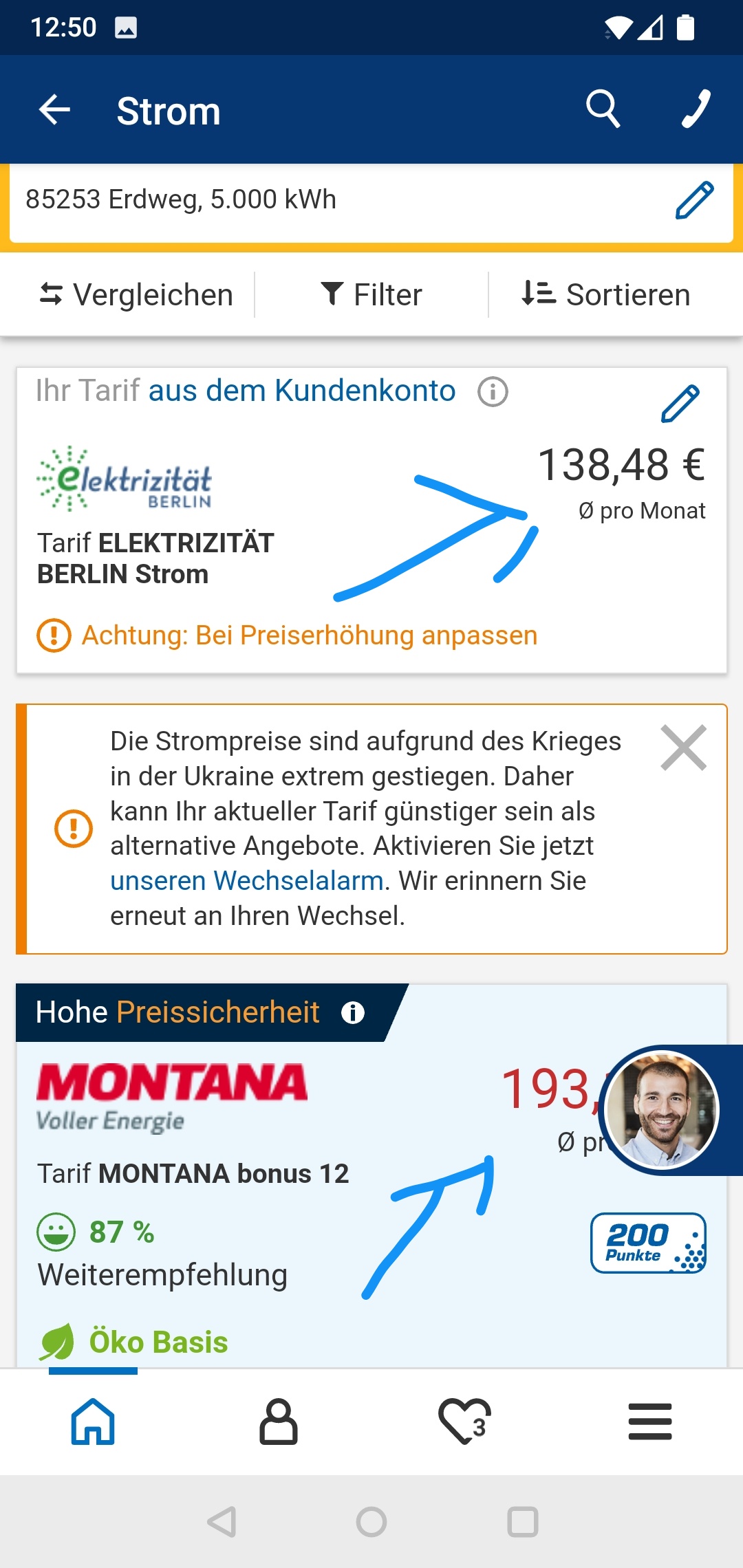Open the hamburger menu tab
Screen dimensions: 743x1568
[650, 1421]
